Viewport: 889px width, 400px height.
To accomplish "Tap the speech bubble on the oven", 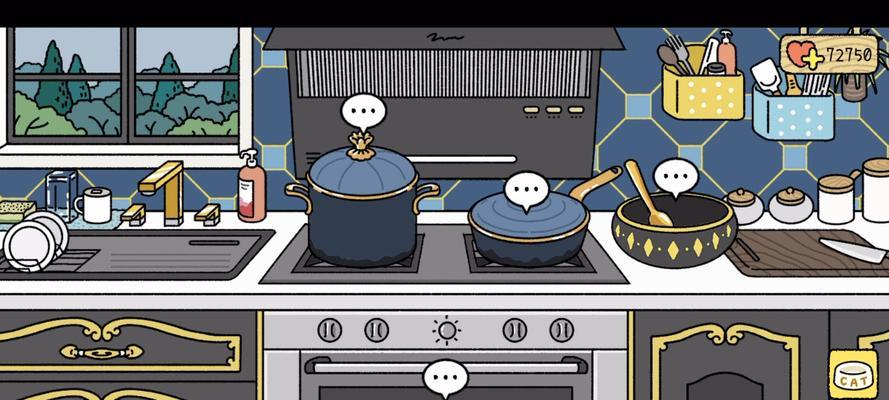I will coord(445,378).
